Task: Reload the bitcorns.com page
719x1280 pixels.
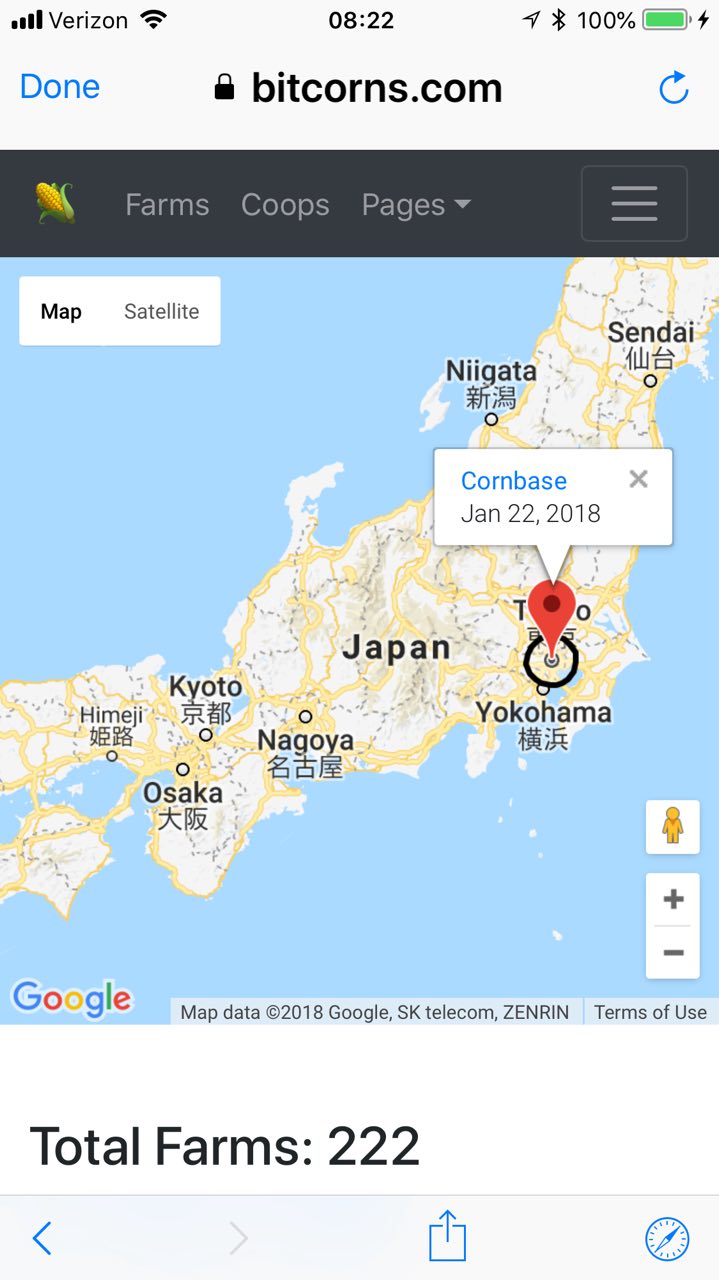Action: click(x=674, y=88)
